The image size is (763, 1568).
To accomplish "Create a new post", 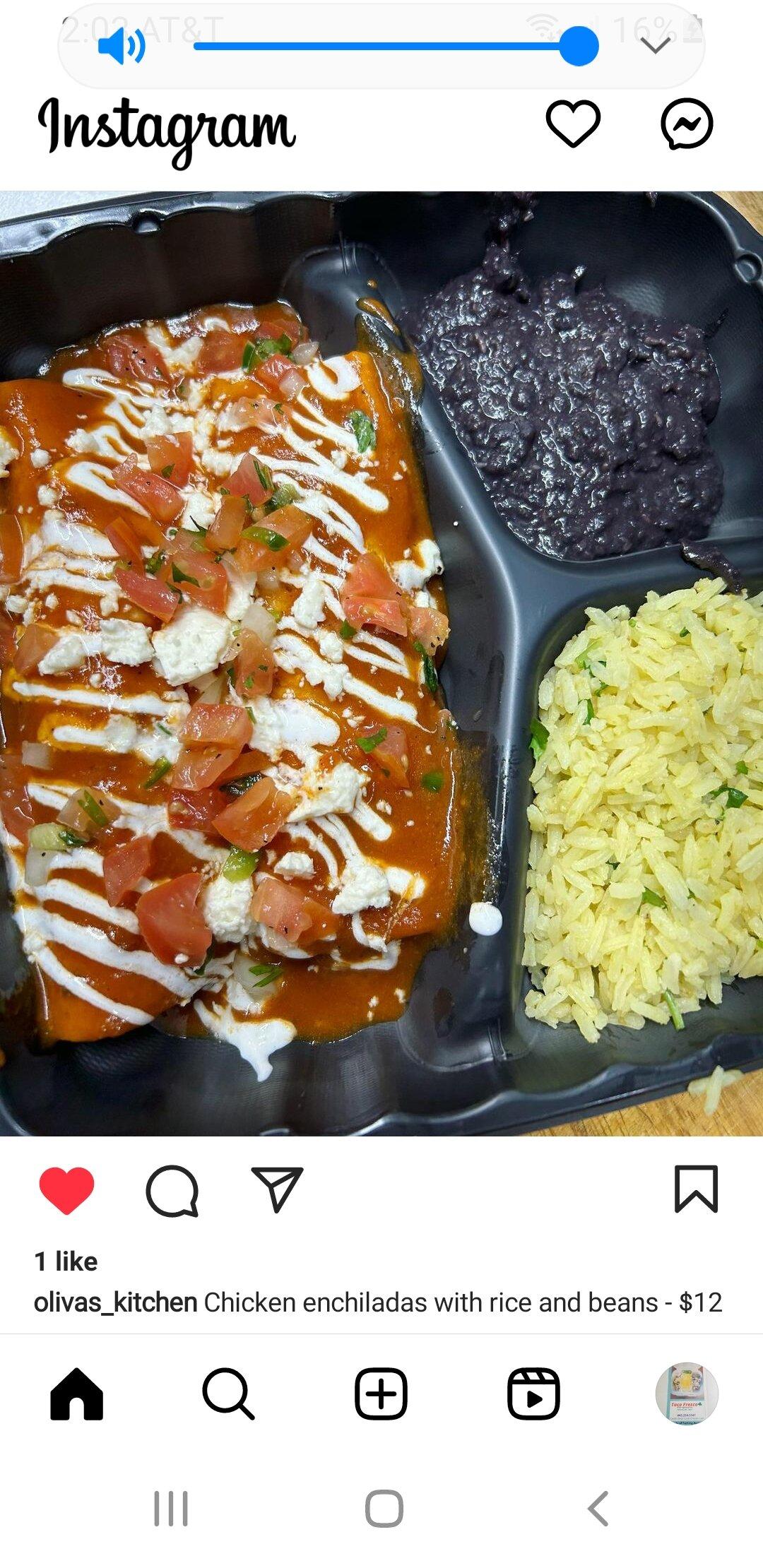I will [381, 1394].
